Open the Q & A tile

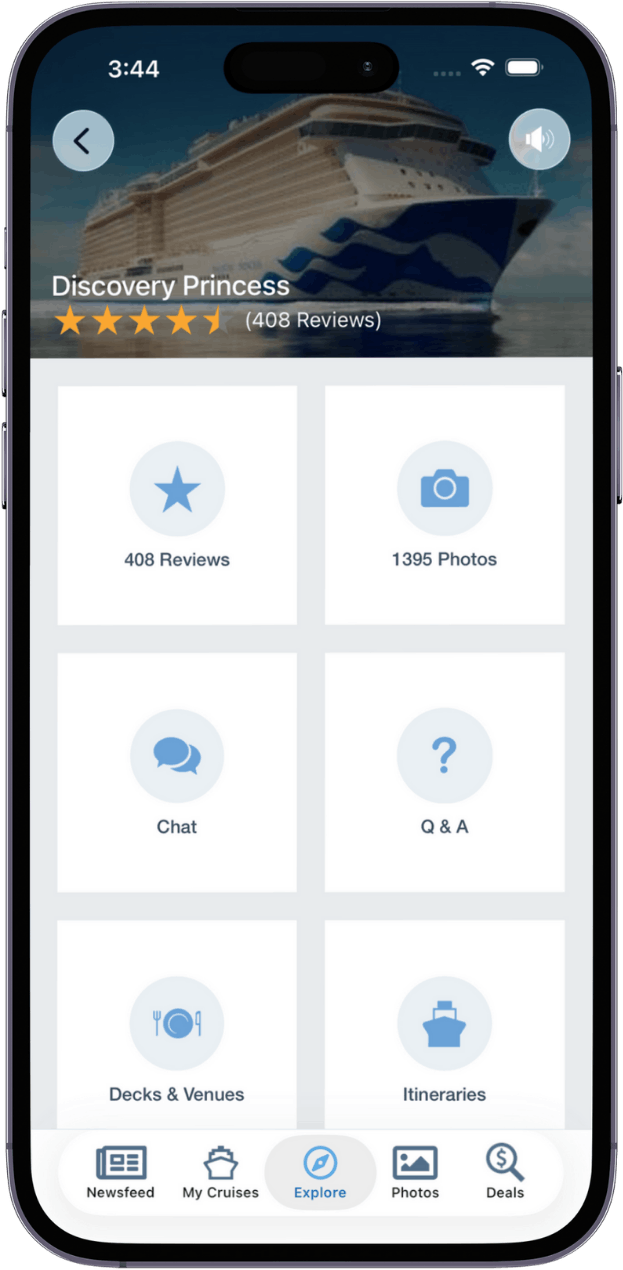(444, 773)
